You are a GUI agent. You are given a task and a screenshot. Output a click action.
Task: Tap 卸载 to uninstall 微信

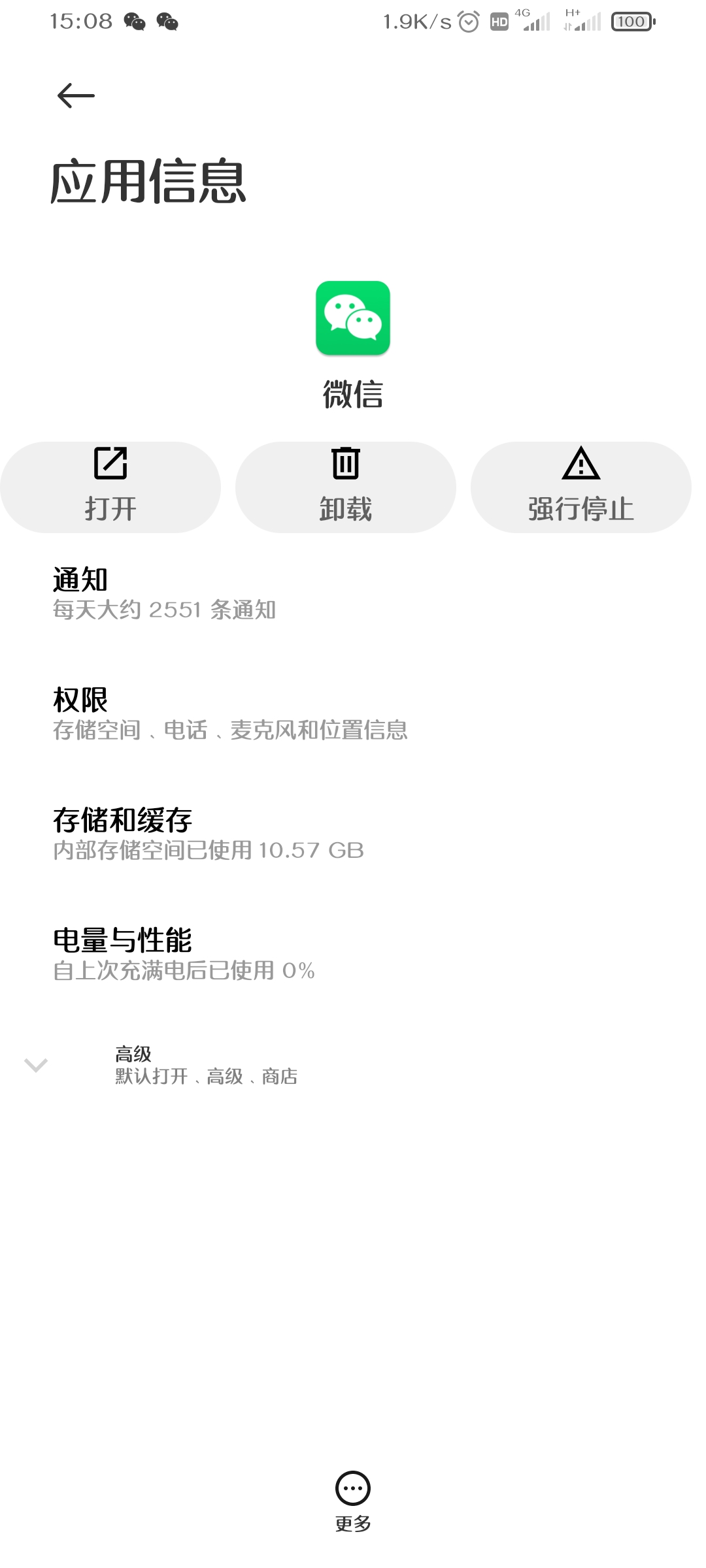click(346, 487)
